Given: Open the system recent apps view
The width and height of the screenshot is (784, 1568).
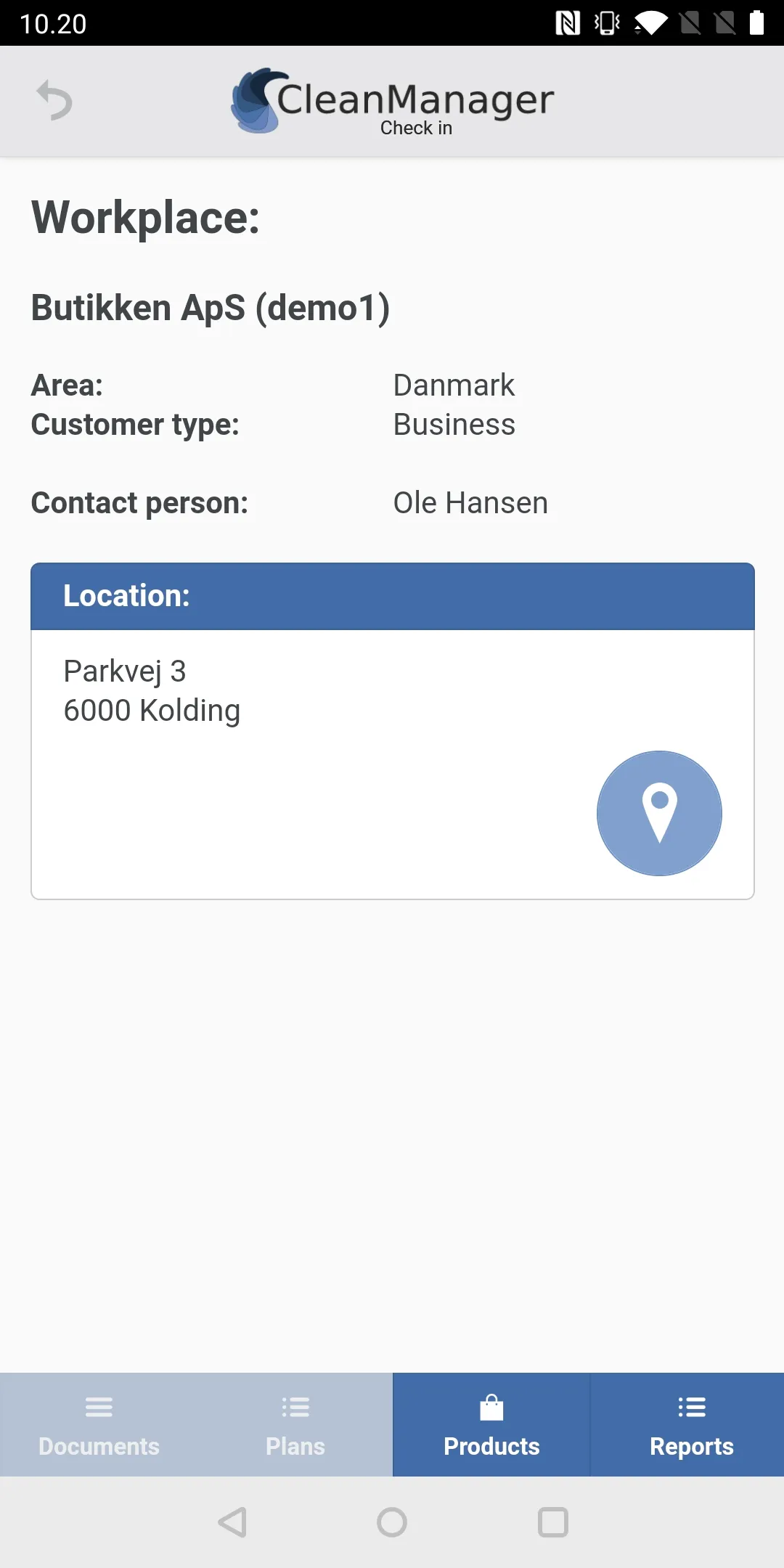Looking at the screenshot, I should click(x=552, y=1522).
